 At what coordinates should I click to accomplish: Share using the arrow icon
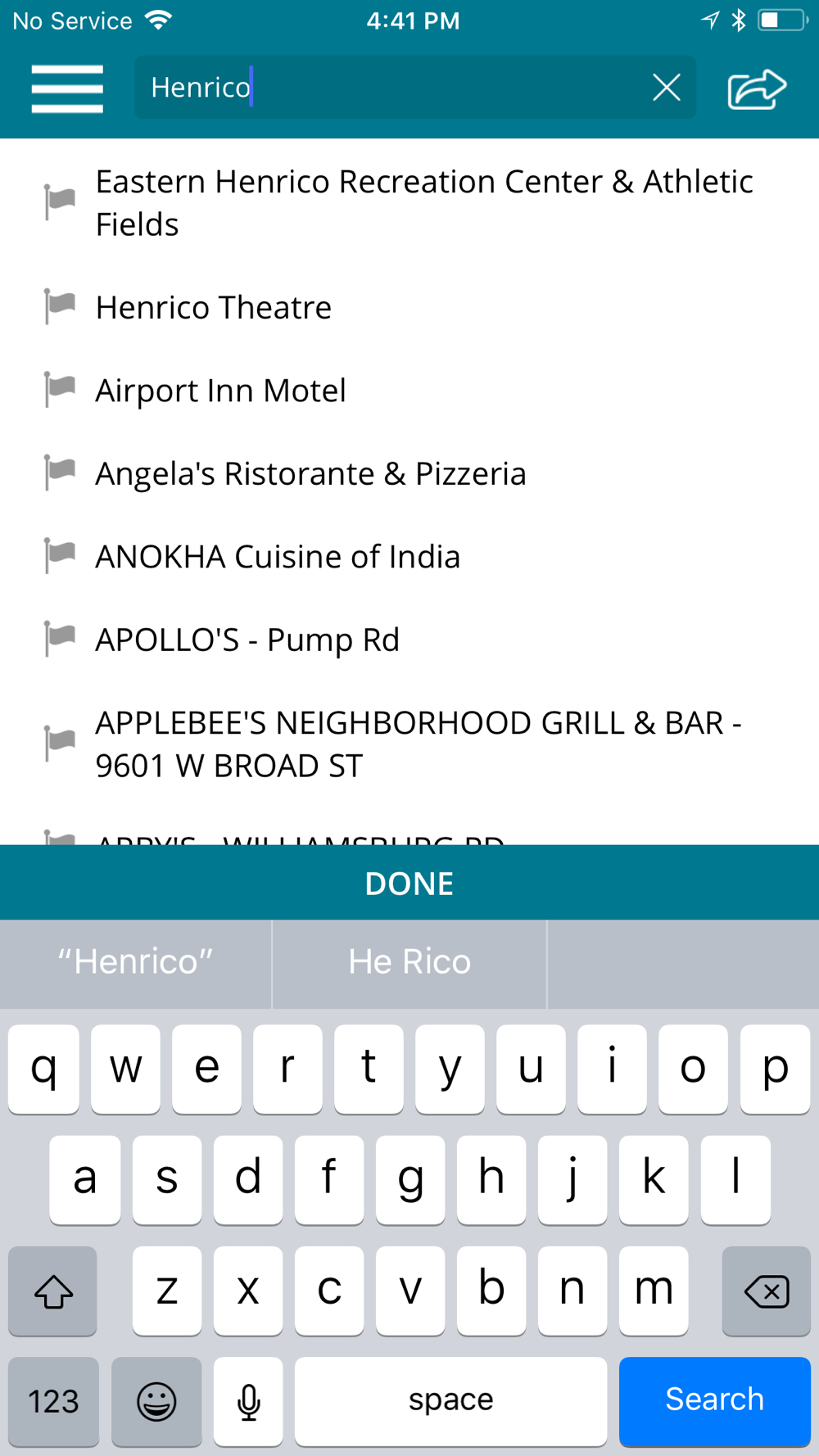click(x=756, y=88)
